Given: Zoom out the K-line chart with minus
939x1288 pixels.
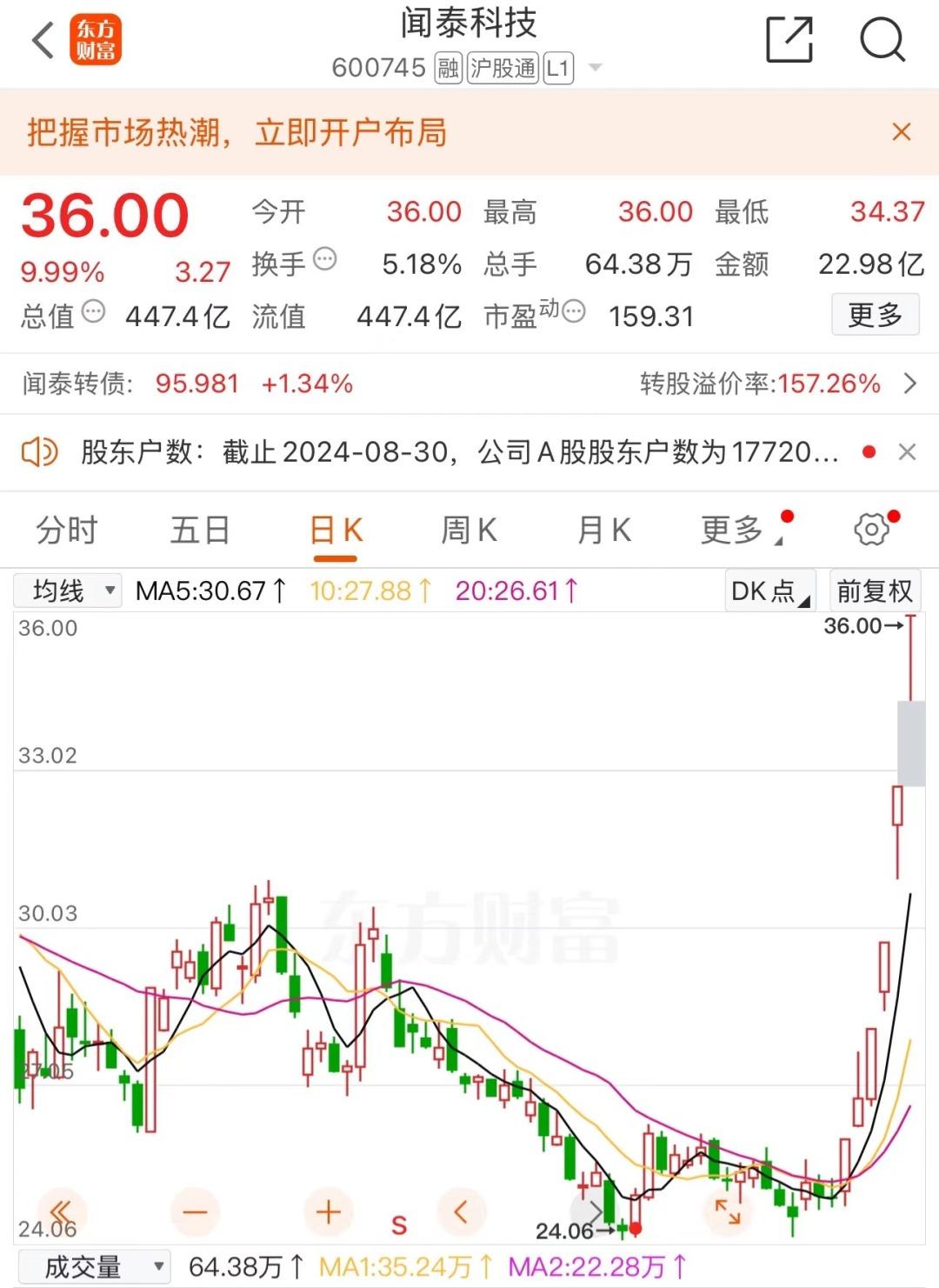Looking at the screenshot, I should tap(196, 1211).
